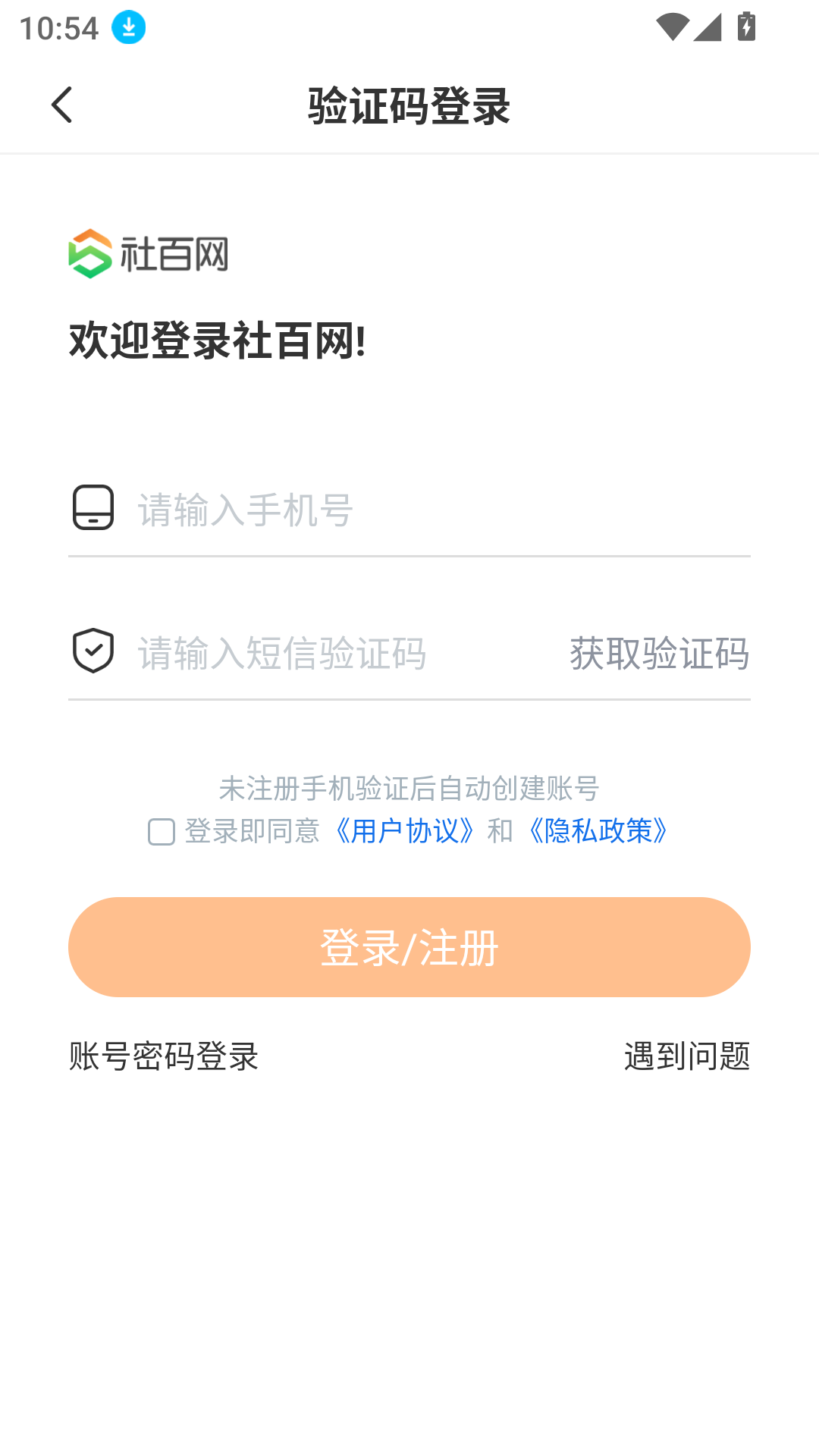Click 遇到问题 for help

(687, 1054)
